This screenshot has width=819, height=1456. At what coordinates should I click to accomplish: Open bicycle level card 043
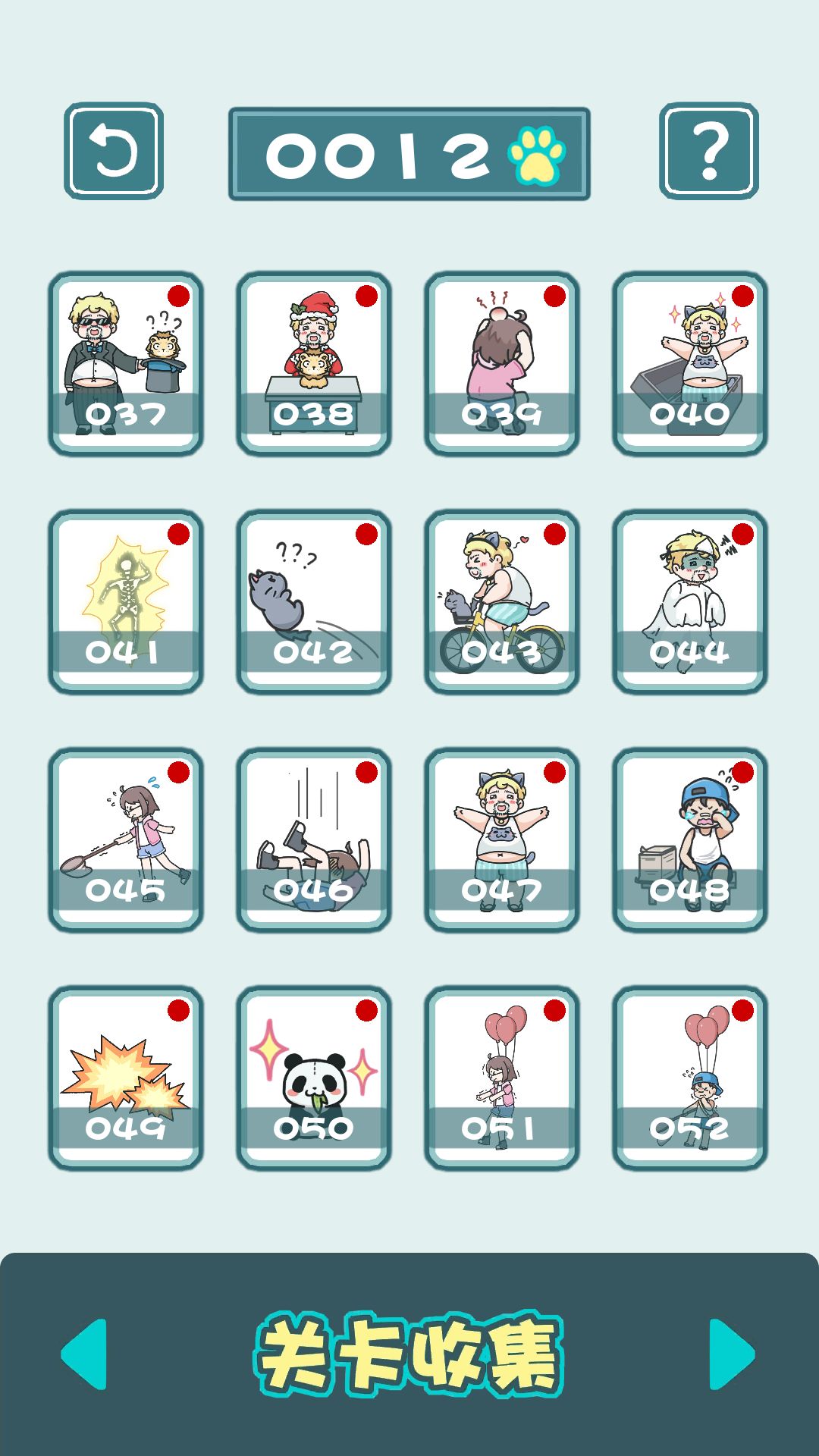coord(502,602)
